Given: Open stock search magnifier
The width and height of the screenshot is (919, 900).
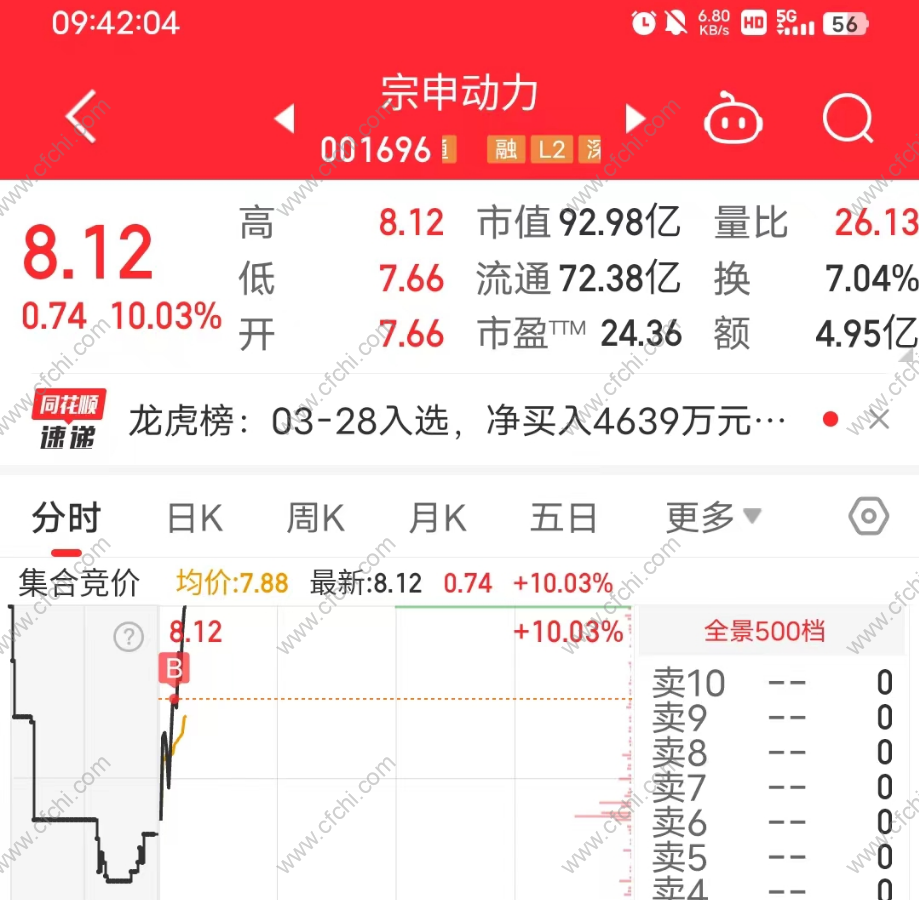Looking at the screenshot, I should tap(847, 120).
